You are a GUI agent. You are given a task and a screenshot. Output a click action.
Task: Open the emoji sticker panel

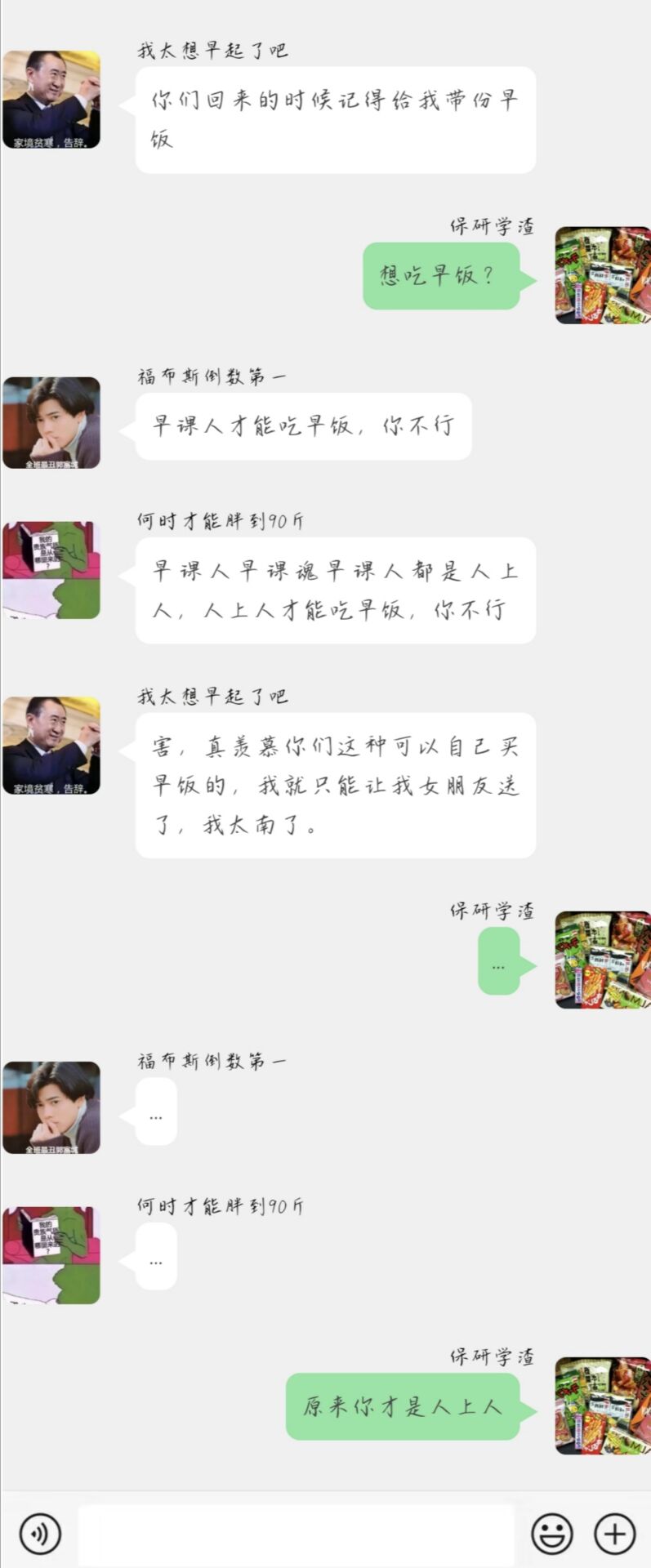coord(552,1533)
